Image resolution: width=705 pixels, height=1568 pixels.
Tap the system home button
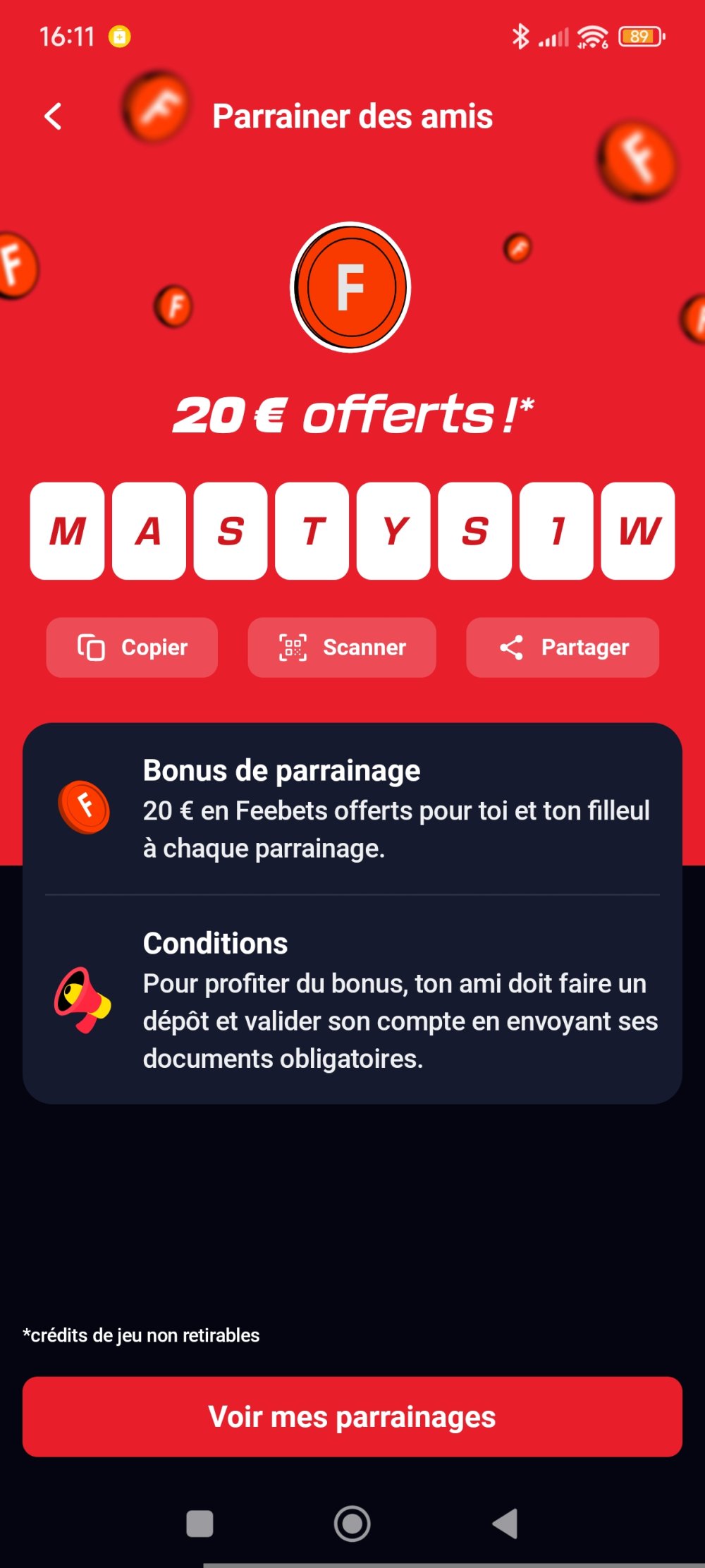point(352,1524)
